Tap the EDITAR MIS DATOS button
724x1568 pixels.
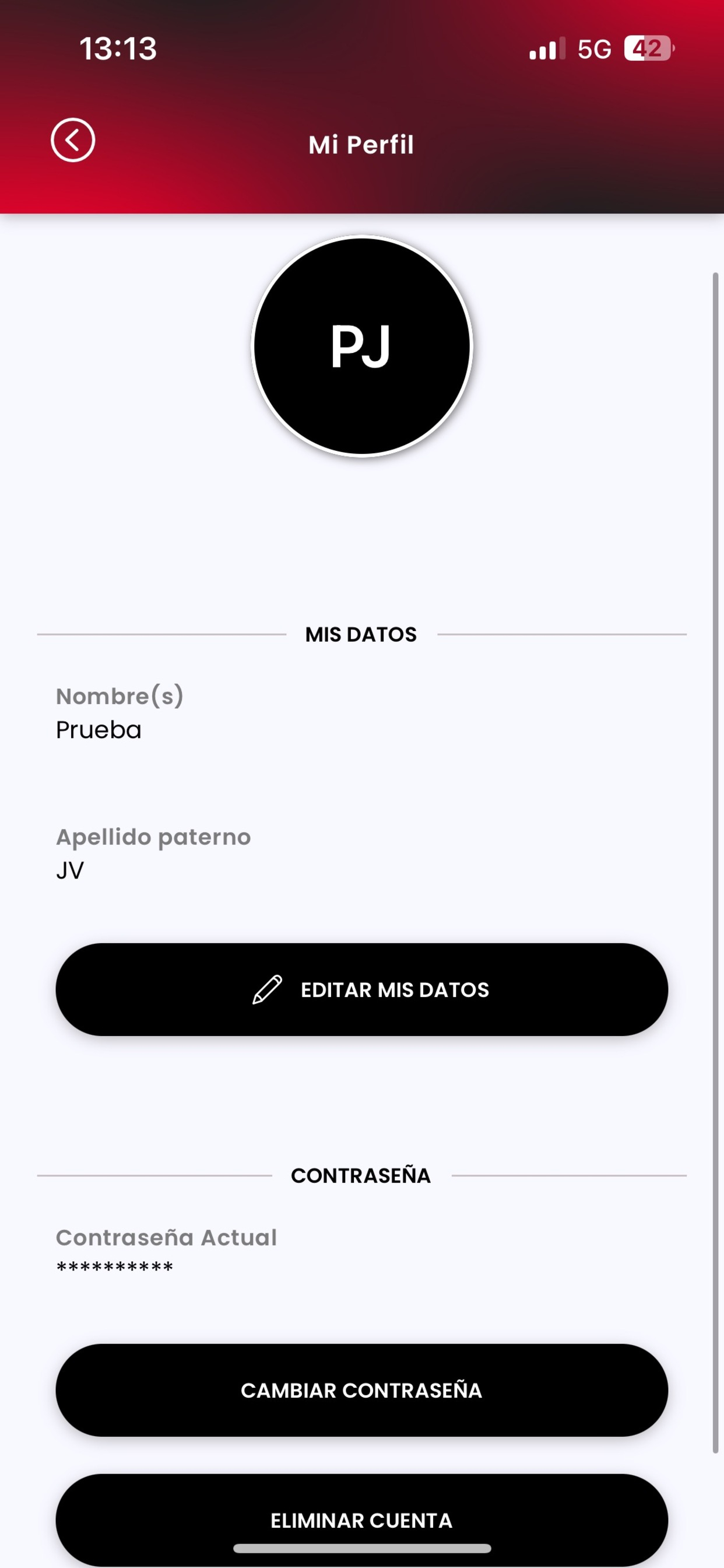(x=362, y=990)
